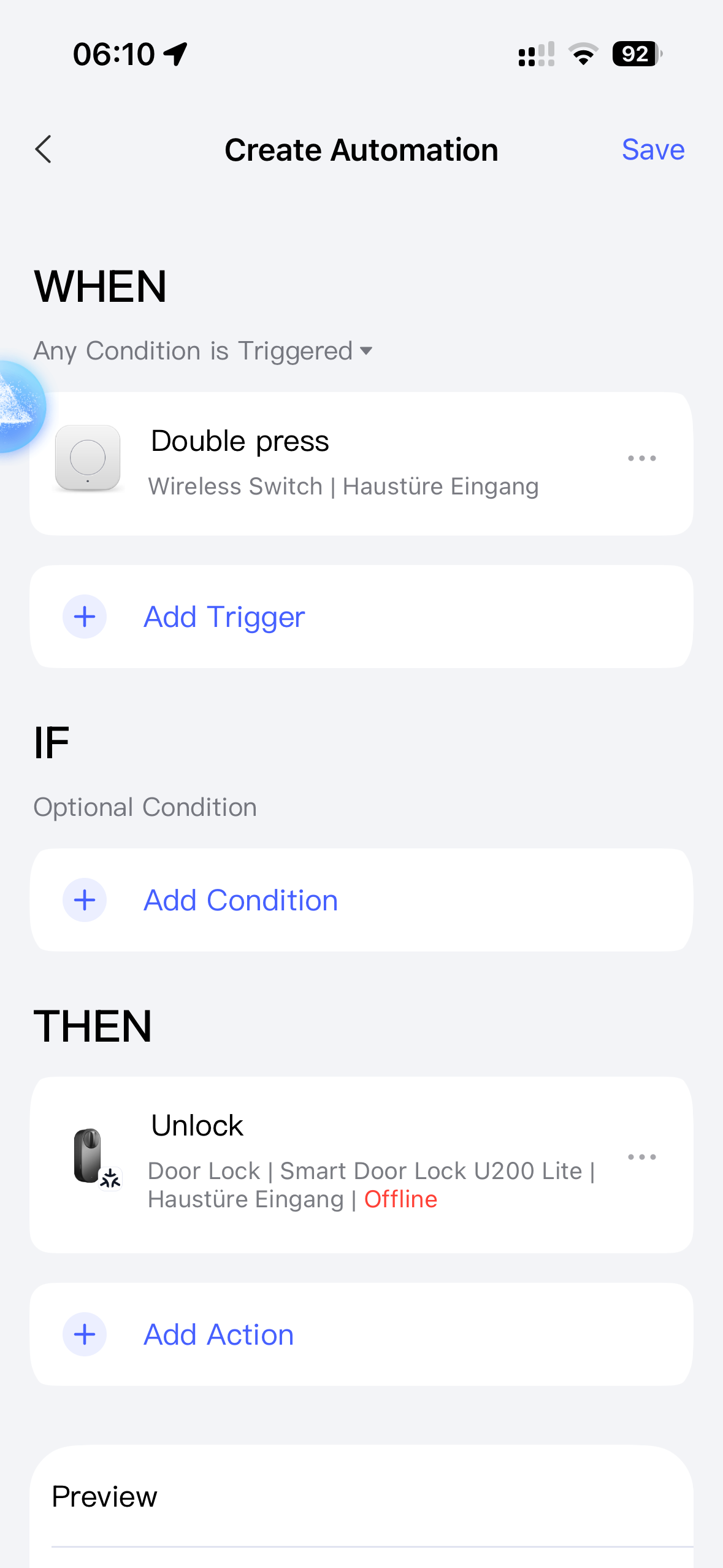Open the Unlock door lock action

click(x=343, y=1163)
